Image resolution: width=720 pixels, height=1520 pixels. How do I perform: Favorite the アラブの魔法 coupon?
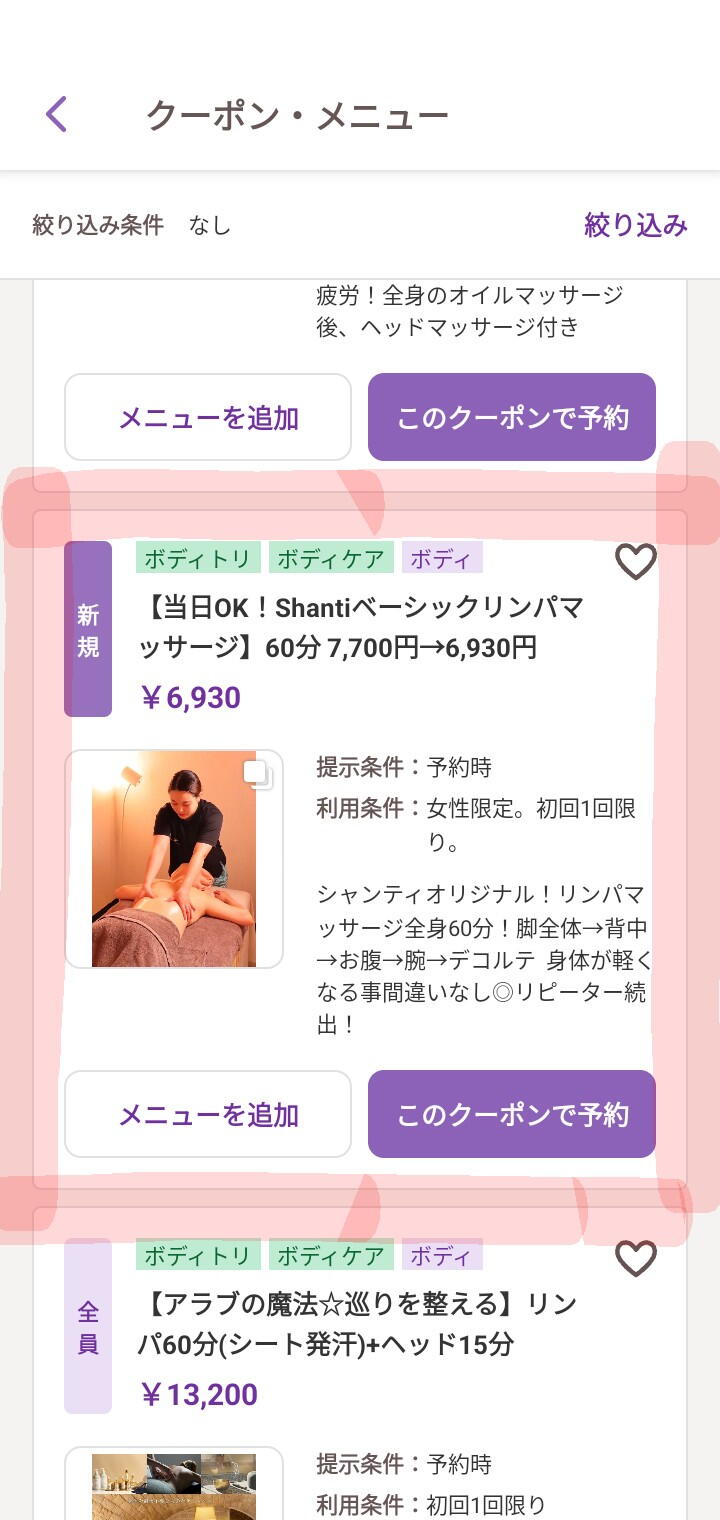click(635, 1258)
